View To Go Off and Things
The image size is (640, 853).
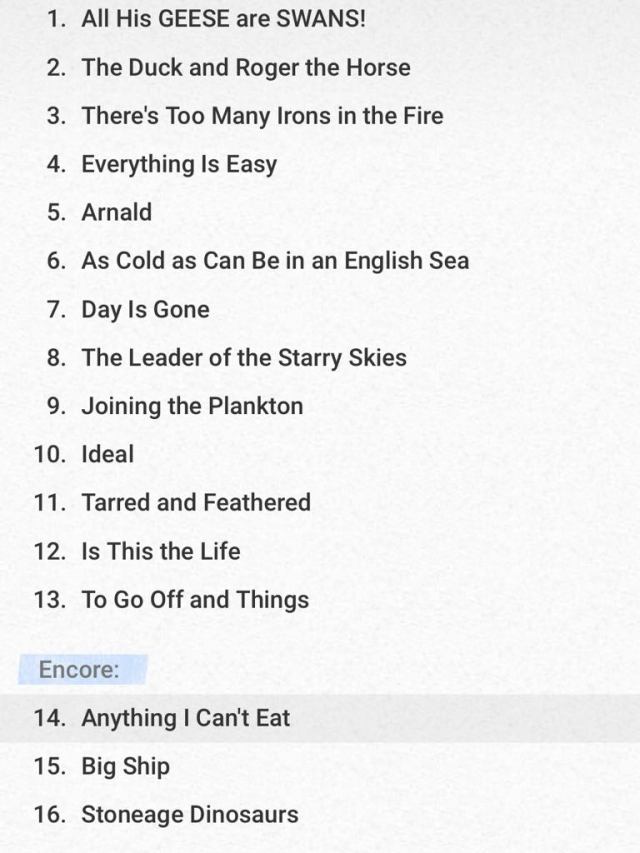195,600
